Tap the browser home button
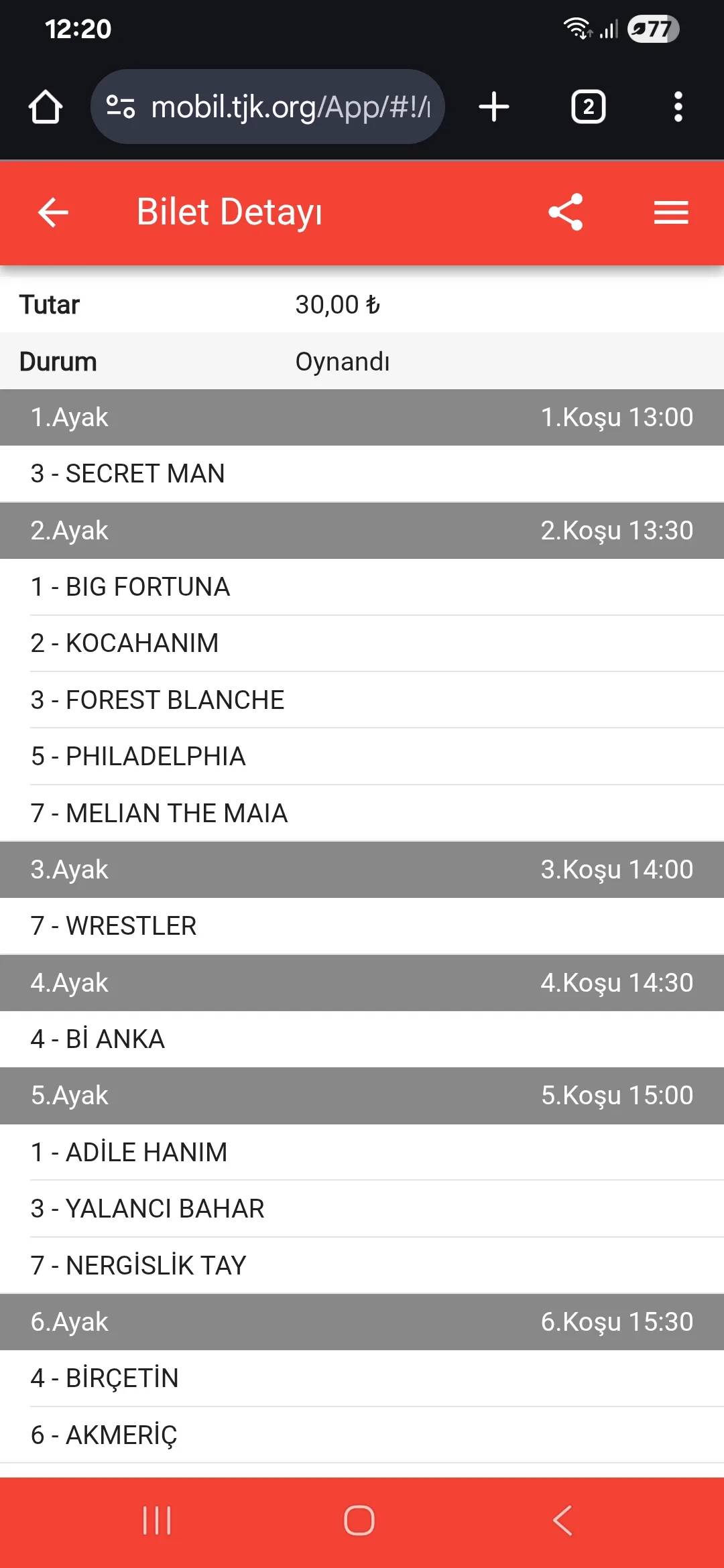 (46, 107)
